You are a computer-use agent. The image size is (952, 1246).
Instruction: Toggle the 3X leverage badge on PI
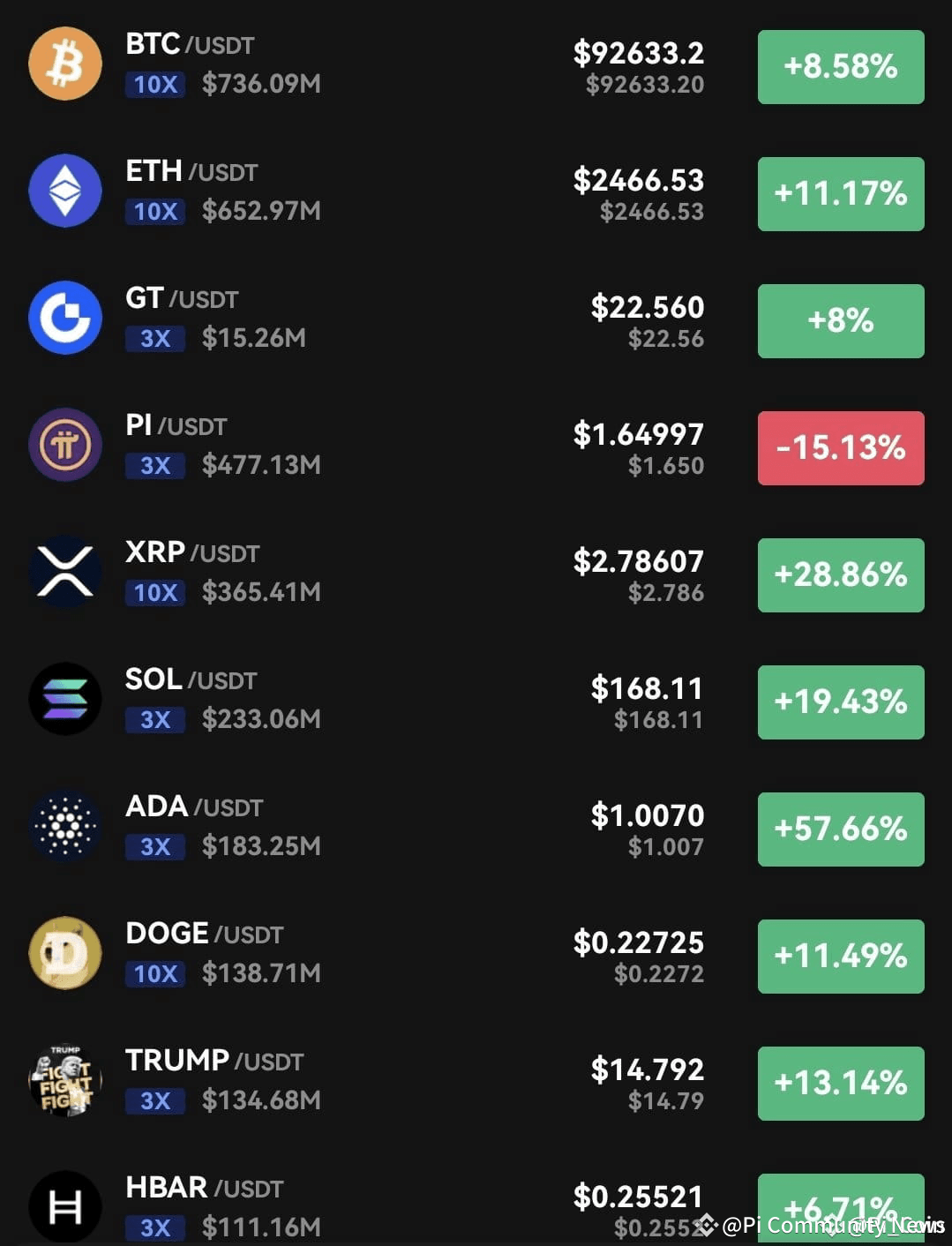coord(154,466)
